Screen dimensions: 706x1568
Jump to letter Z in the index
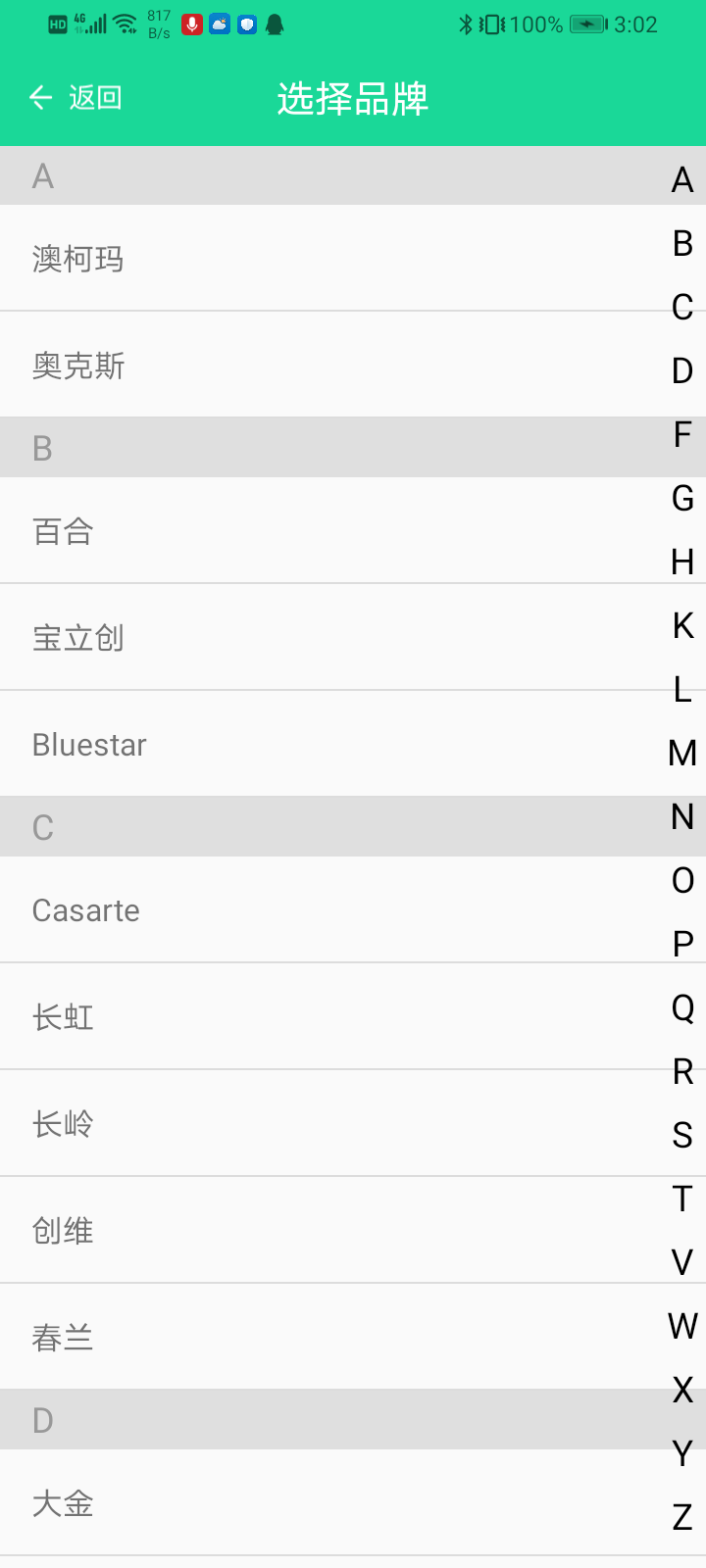pyautogui.click(x=682, y=1517)
